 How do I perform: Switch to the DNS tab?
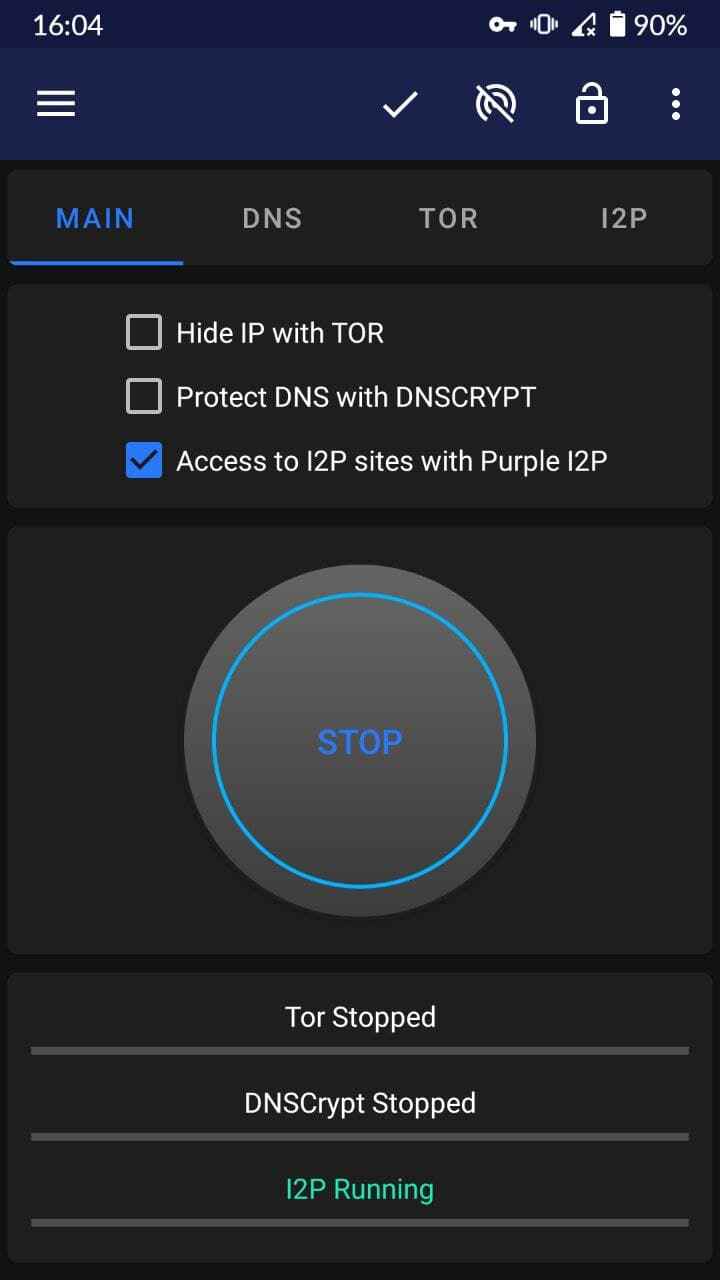click(x=272, y=218)
